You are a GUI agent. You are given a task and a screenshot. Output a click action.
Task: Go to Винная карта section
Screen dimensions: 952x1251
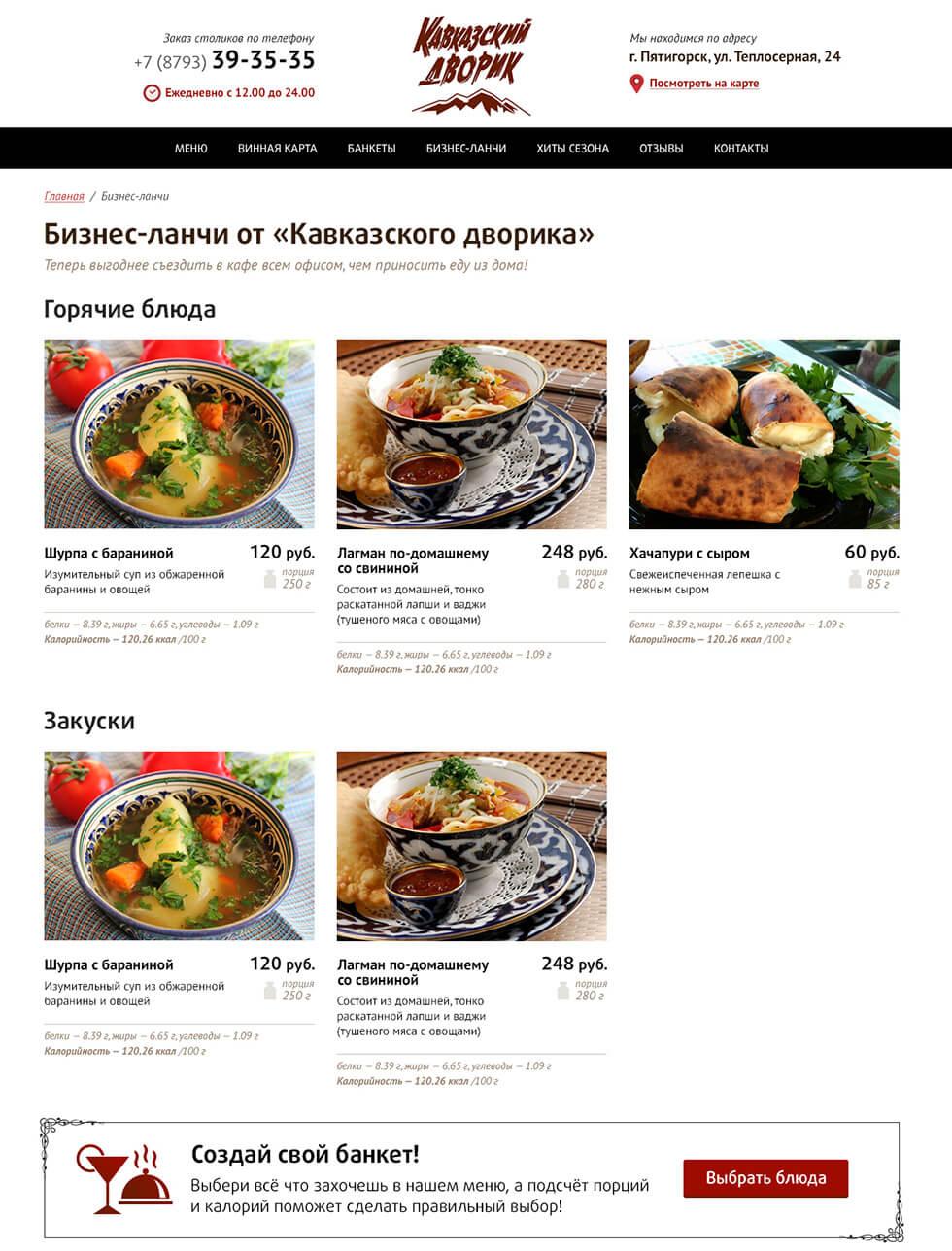pyautogui.click(x=277, y=149)
